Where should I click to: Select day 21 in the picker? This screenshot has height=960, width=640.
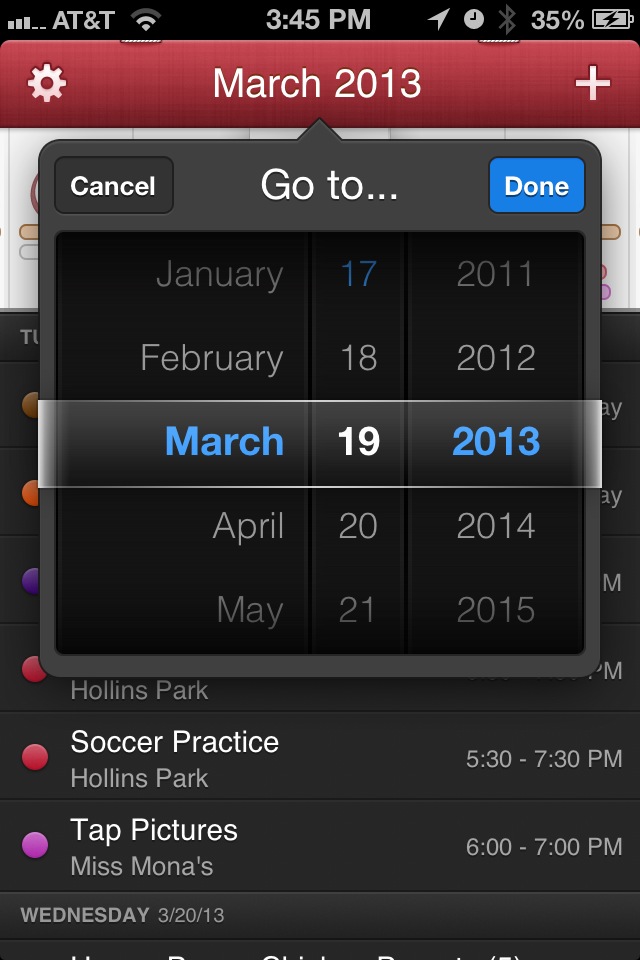358,610
